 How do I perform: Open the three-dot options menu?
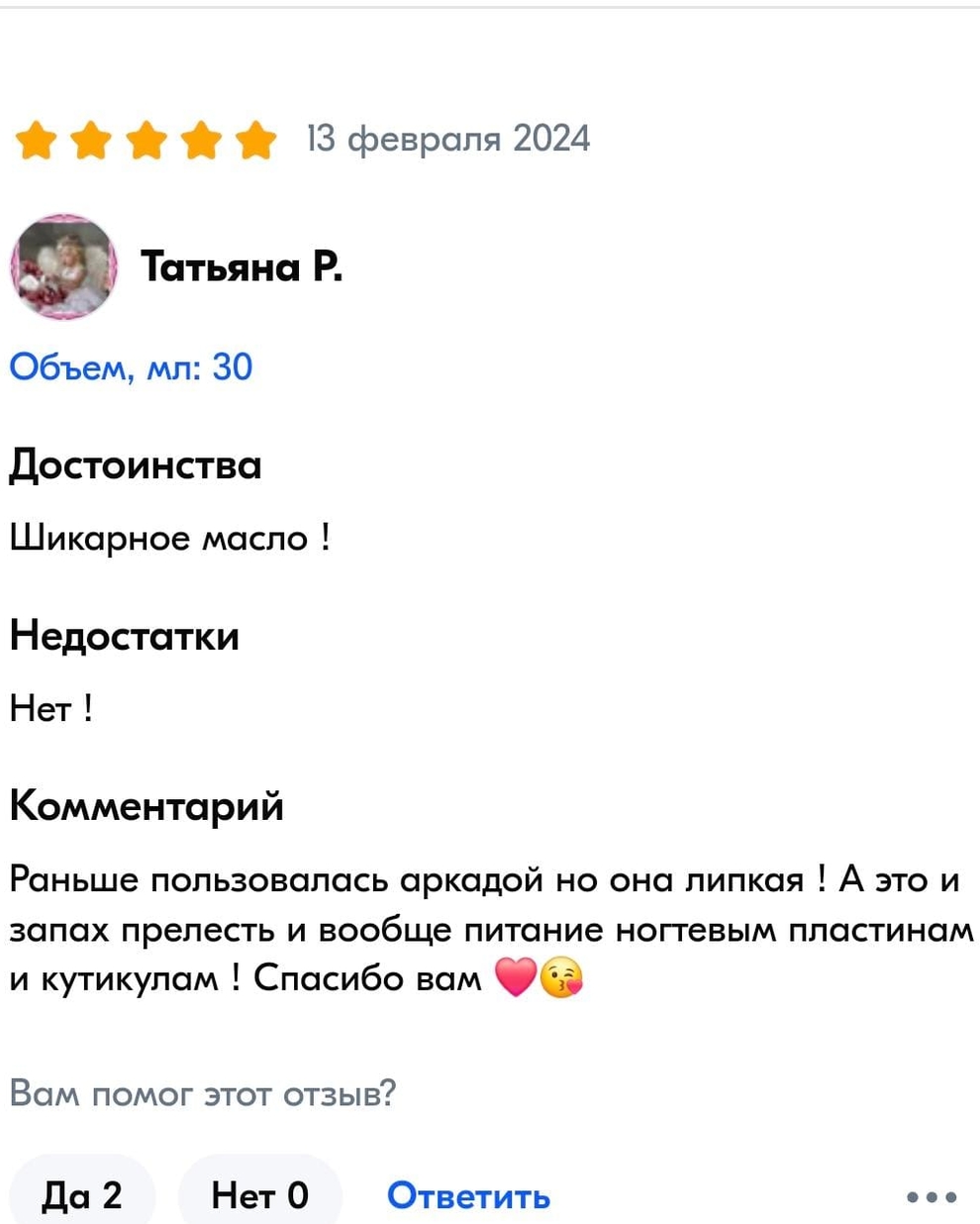pos(931,1196)
